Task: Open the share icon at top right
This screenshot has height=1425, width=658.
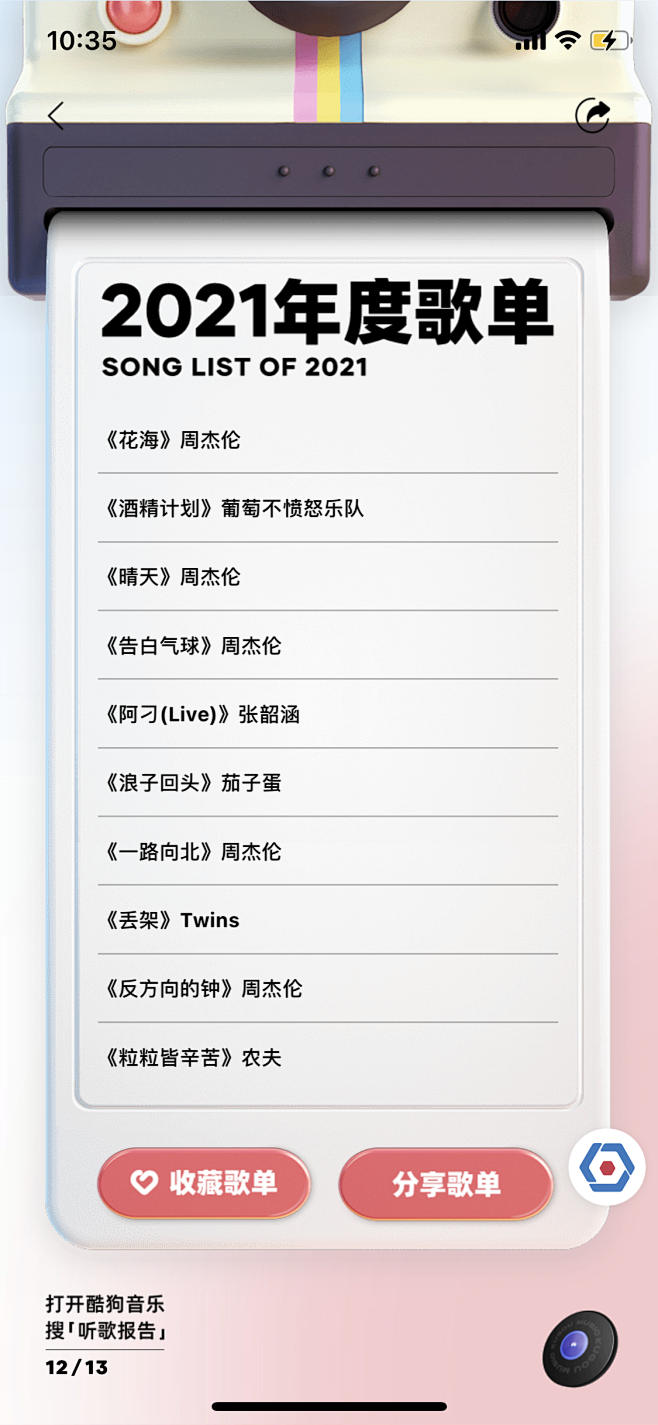Action: pyautogui.click(x=593, y=116)
